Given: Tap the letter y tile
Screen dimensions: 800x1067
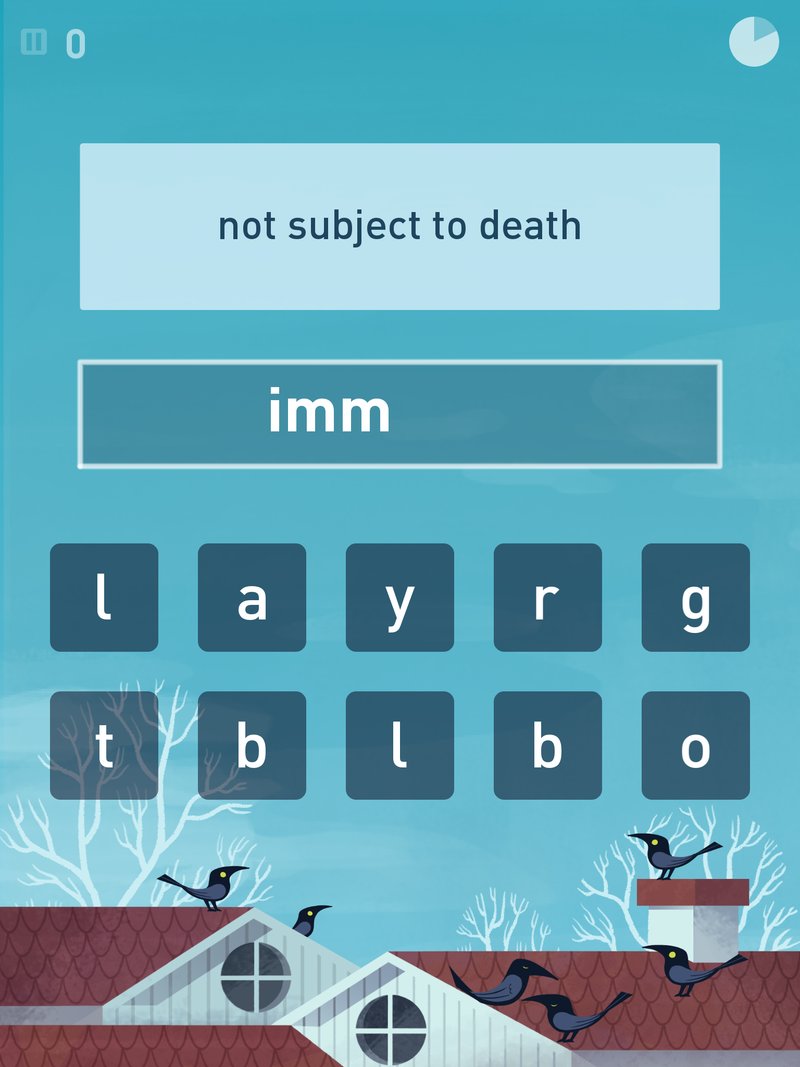Looking at the screenshot, I should pos(400,598).
